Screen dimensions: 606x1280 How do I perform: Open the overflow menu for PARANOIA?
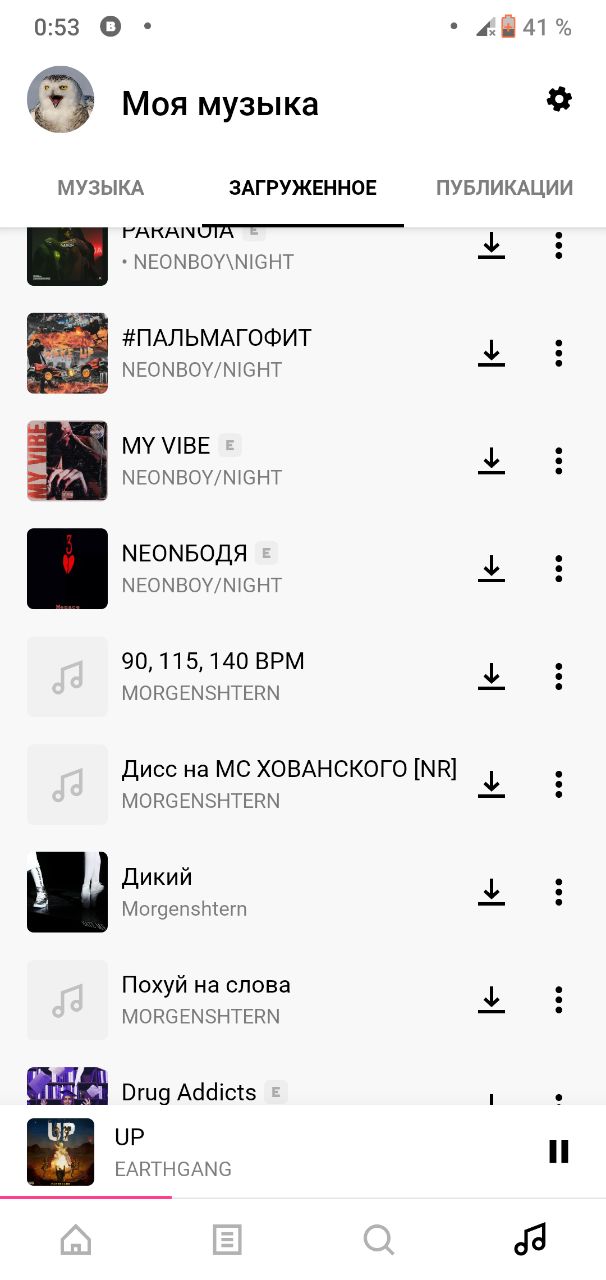pyautogui.click(x=559, y=245)
